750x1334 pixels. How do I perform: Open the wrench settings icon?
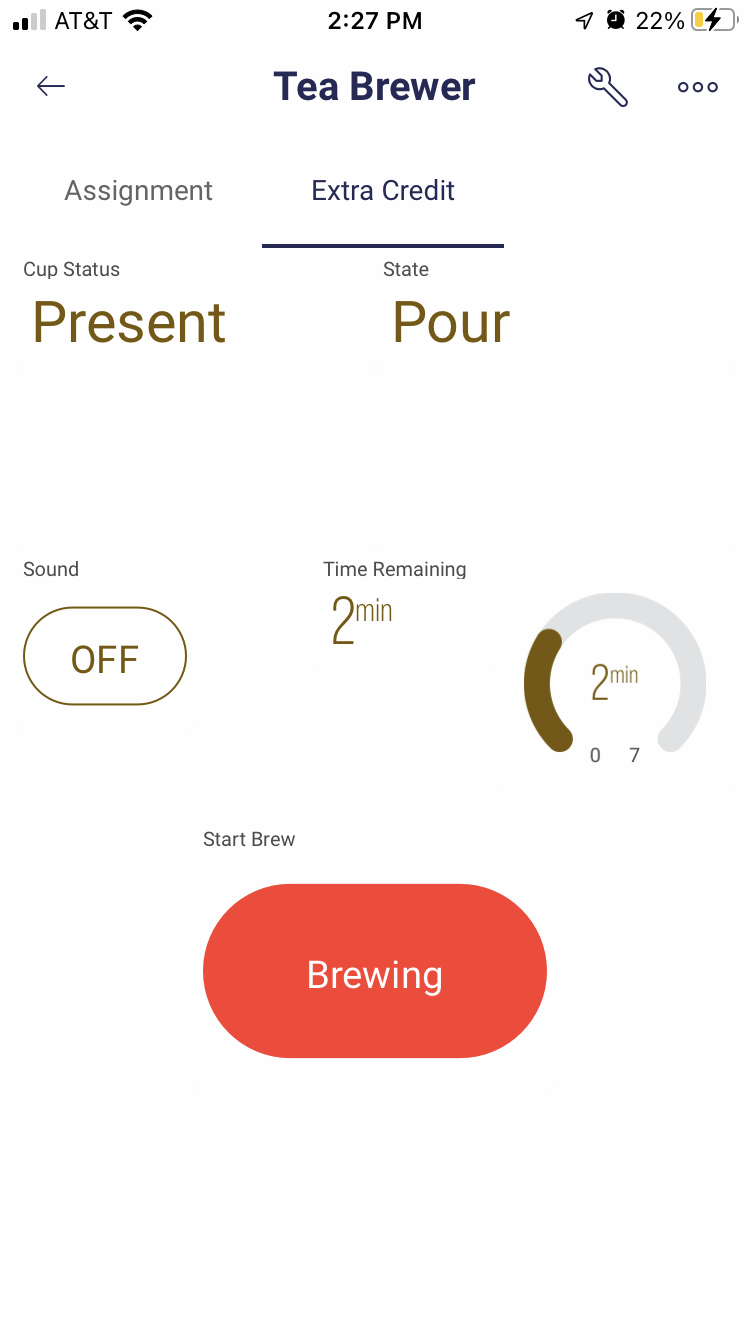tap(607, 87)
